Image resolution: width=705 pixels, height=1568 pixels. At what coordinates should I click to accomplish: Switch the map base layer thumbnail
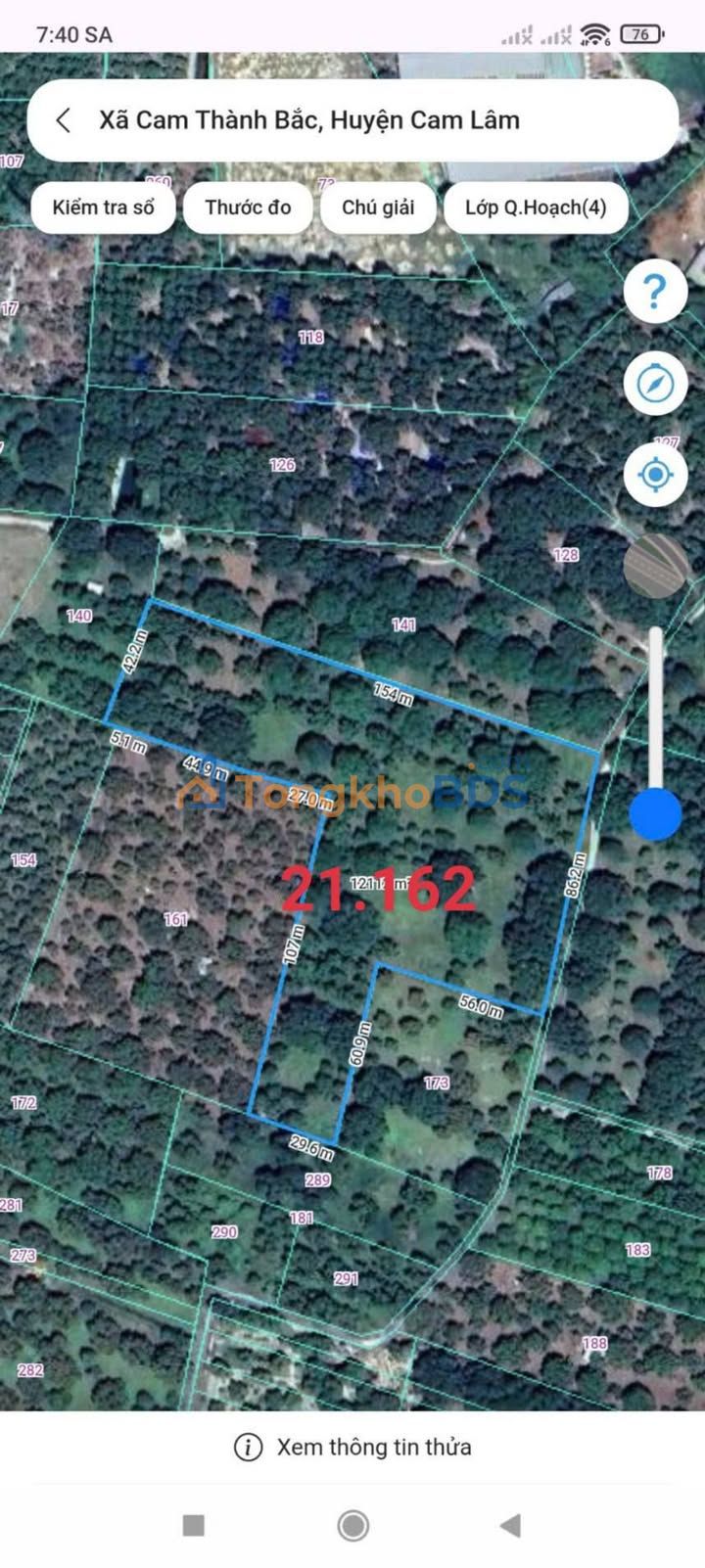(655, 567)
